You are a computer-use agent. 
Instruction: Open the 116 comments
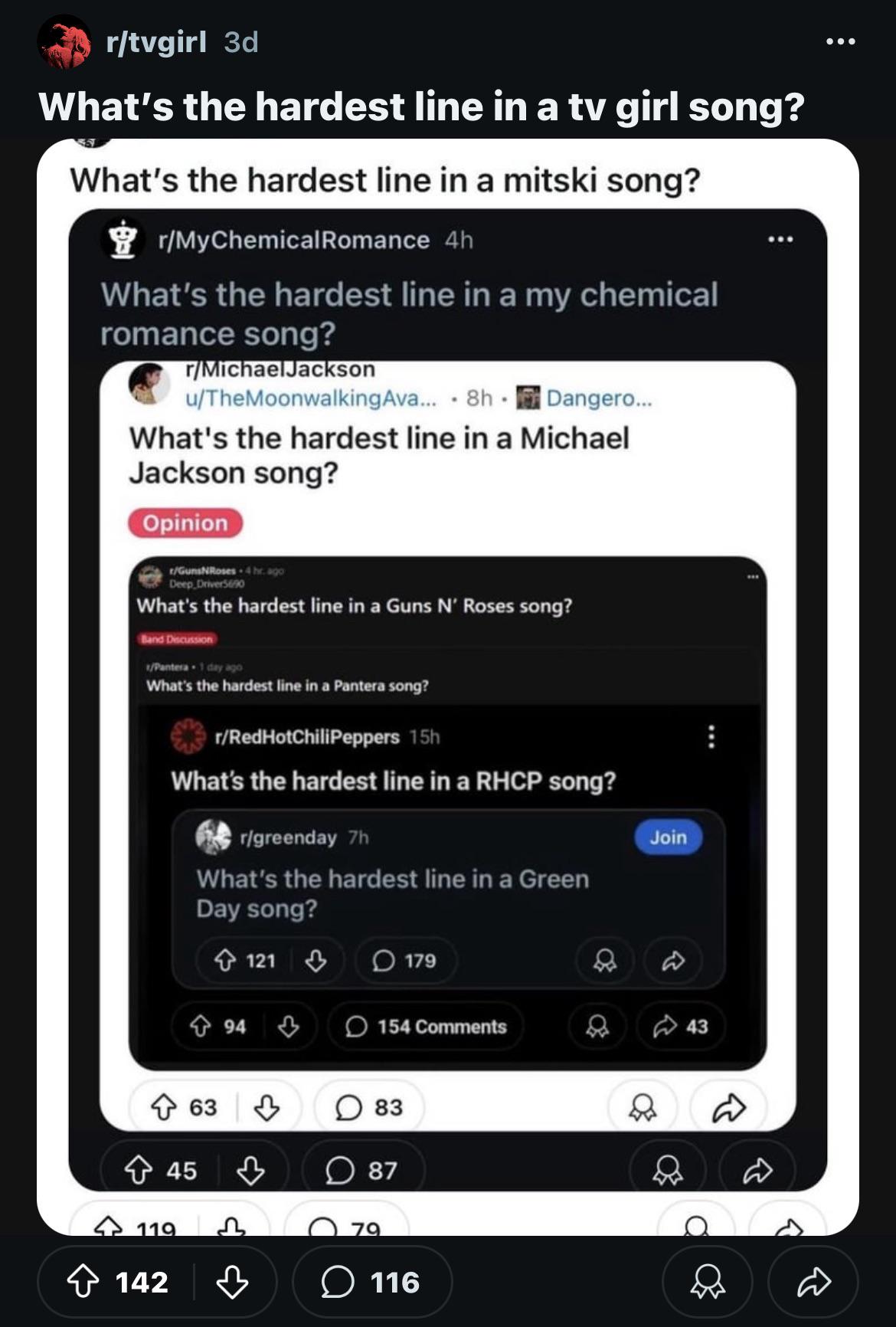[372, 1282]
